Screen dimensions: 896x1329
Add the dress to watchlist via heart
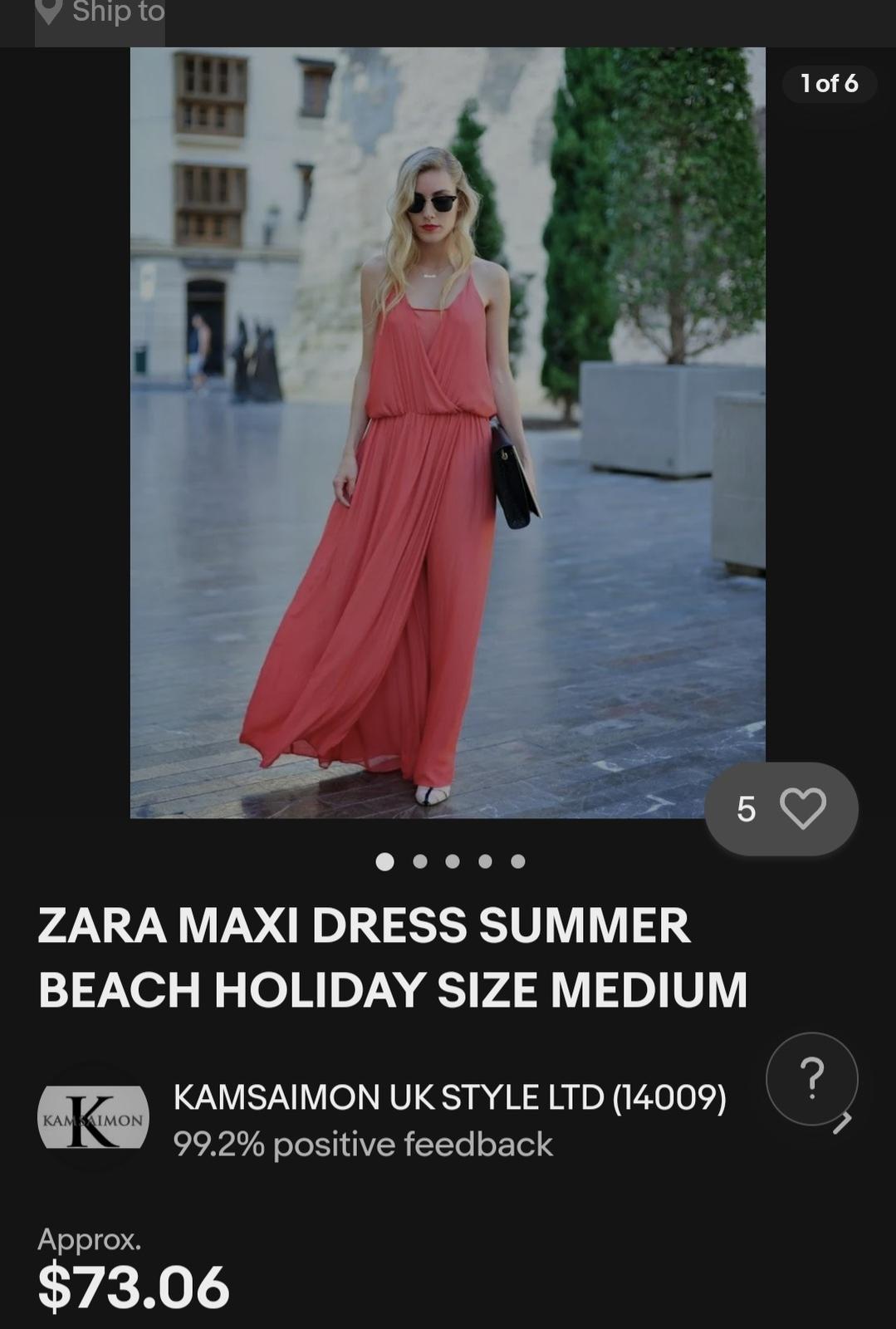coord(802,808)
